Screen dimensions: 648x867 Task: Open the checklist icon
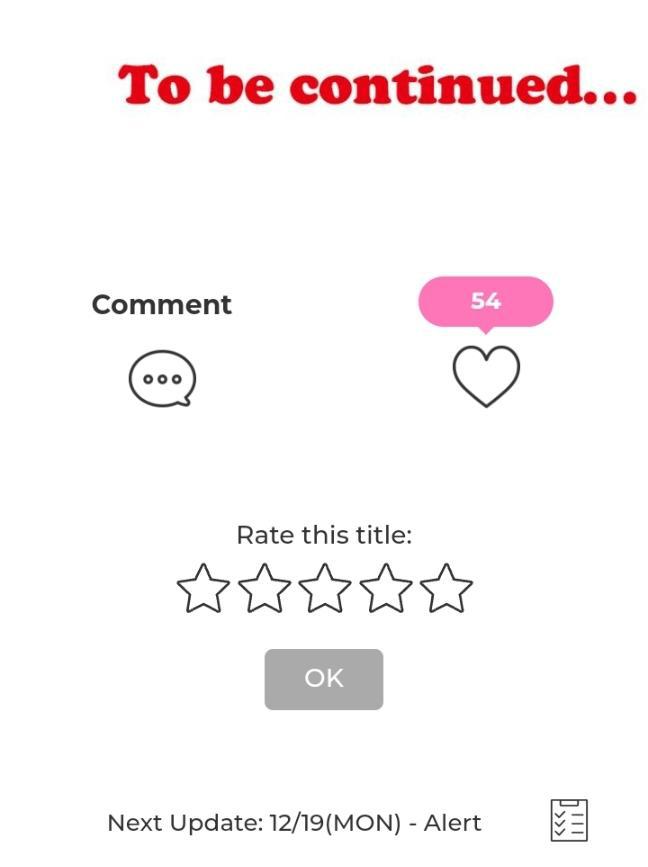point(569,821)
